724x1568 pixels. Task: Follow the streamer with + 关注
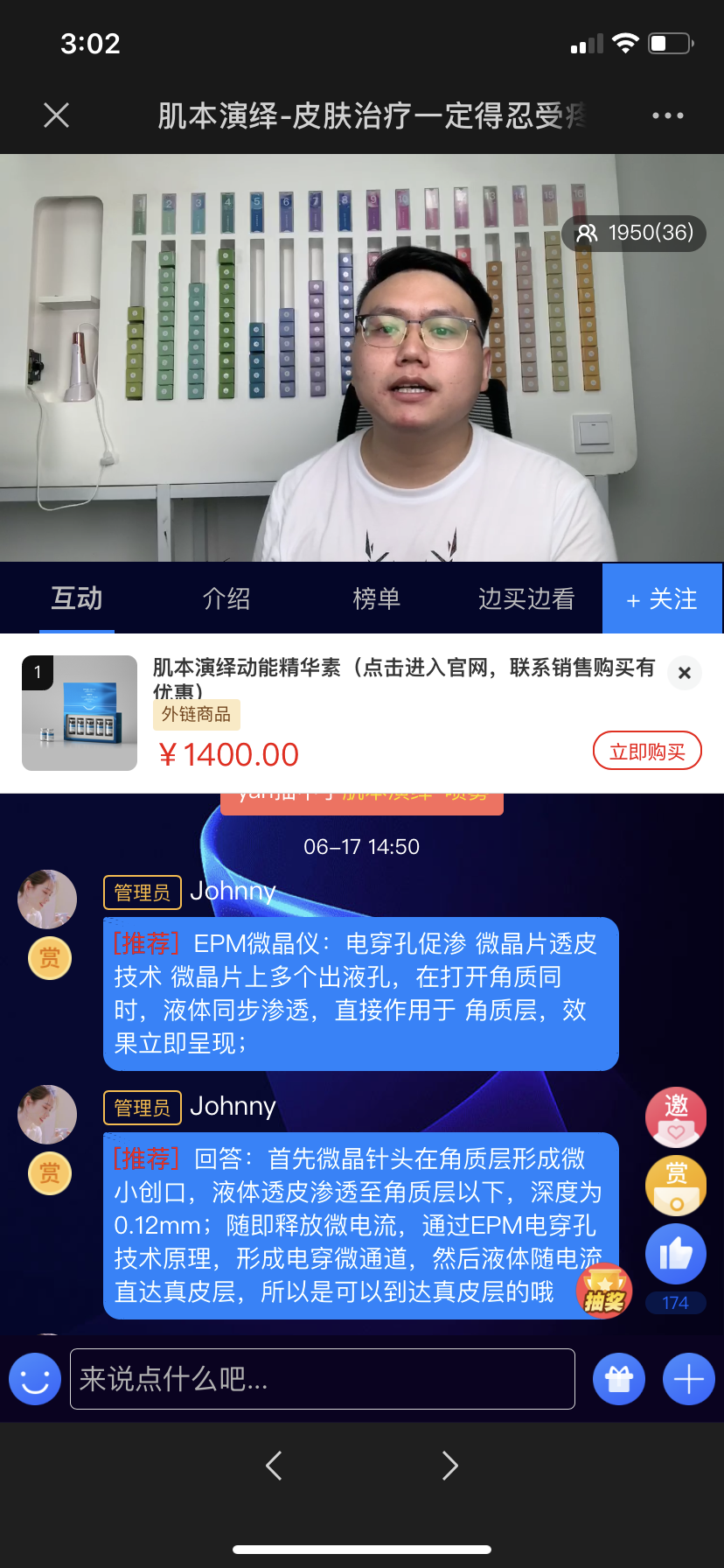coord(662,598)
